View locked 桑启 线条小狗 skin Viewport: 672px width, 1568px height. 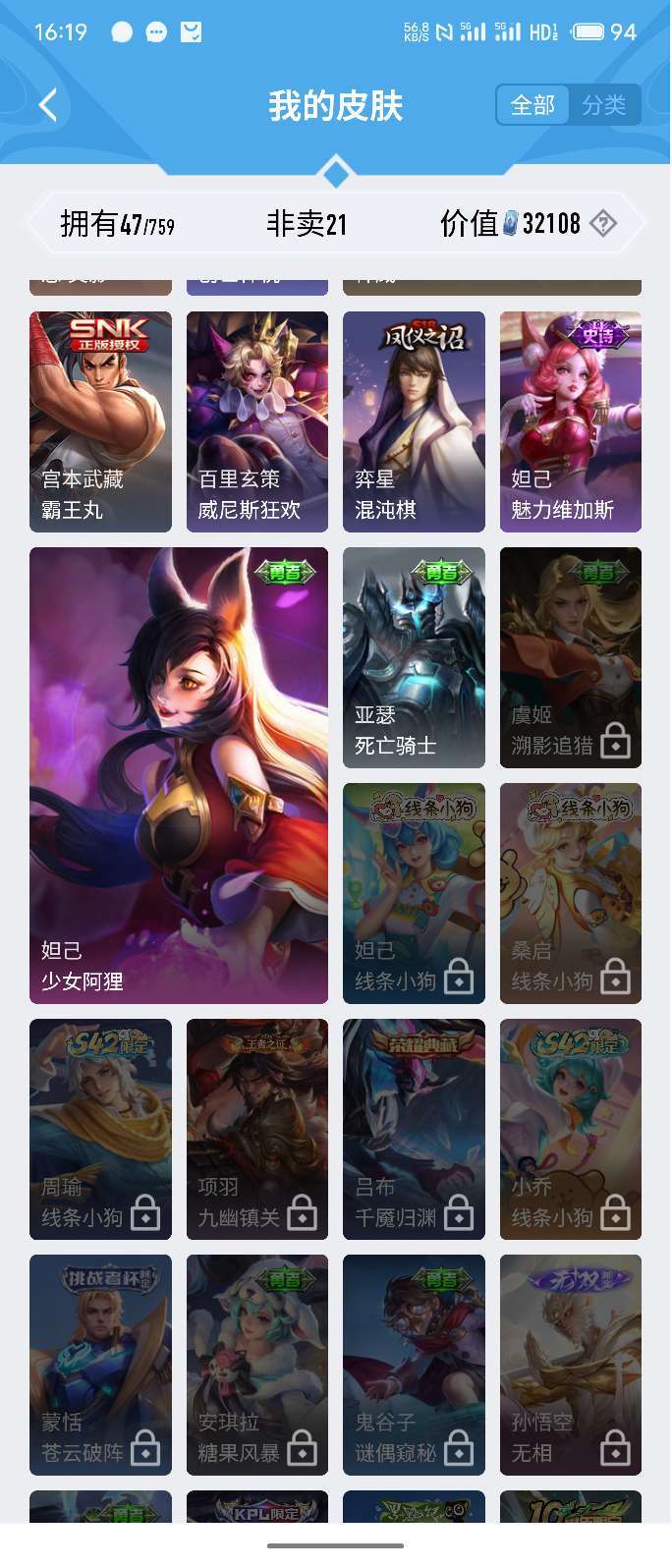[x=571, y=893]
